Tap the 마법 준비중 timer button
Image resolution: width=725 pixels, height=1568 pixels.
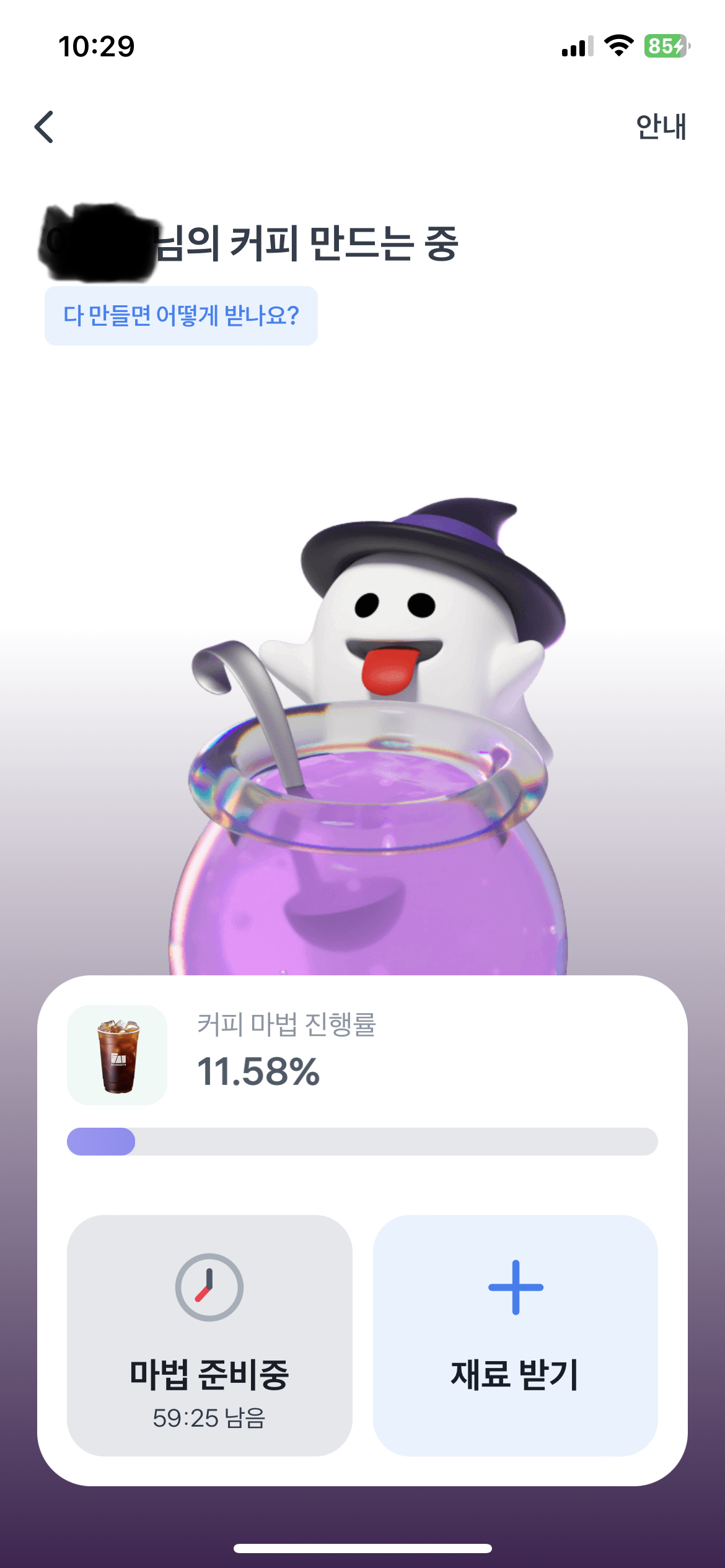pos(209,1335)
